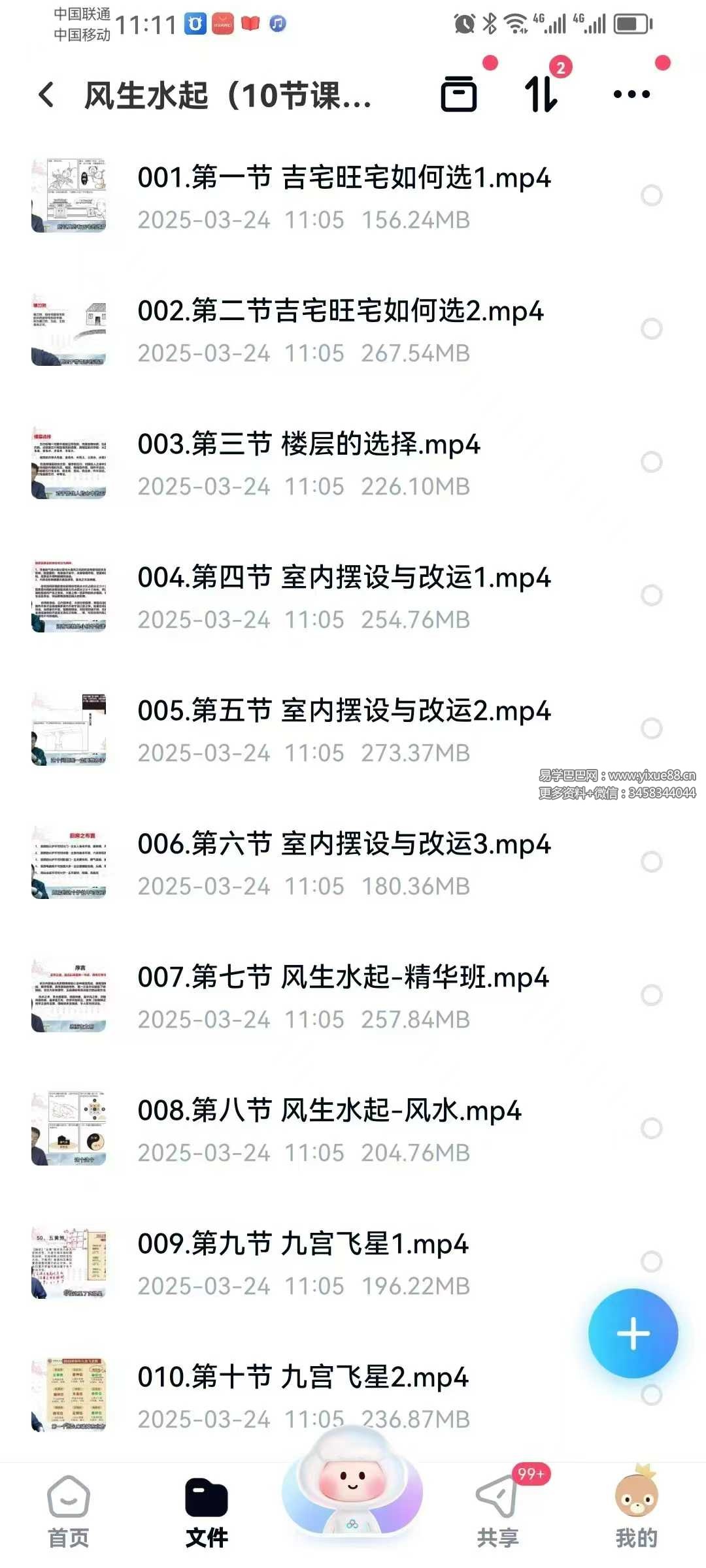This screenshot has height=1568, width=706.
Task: Open the archive box icon
Action: 459,94
